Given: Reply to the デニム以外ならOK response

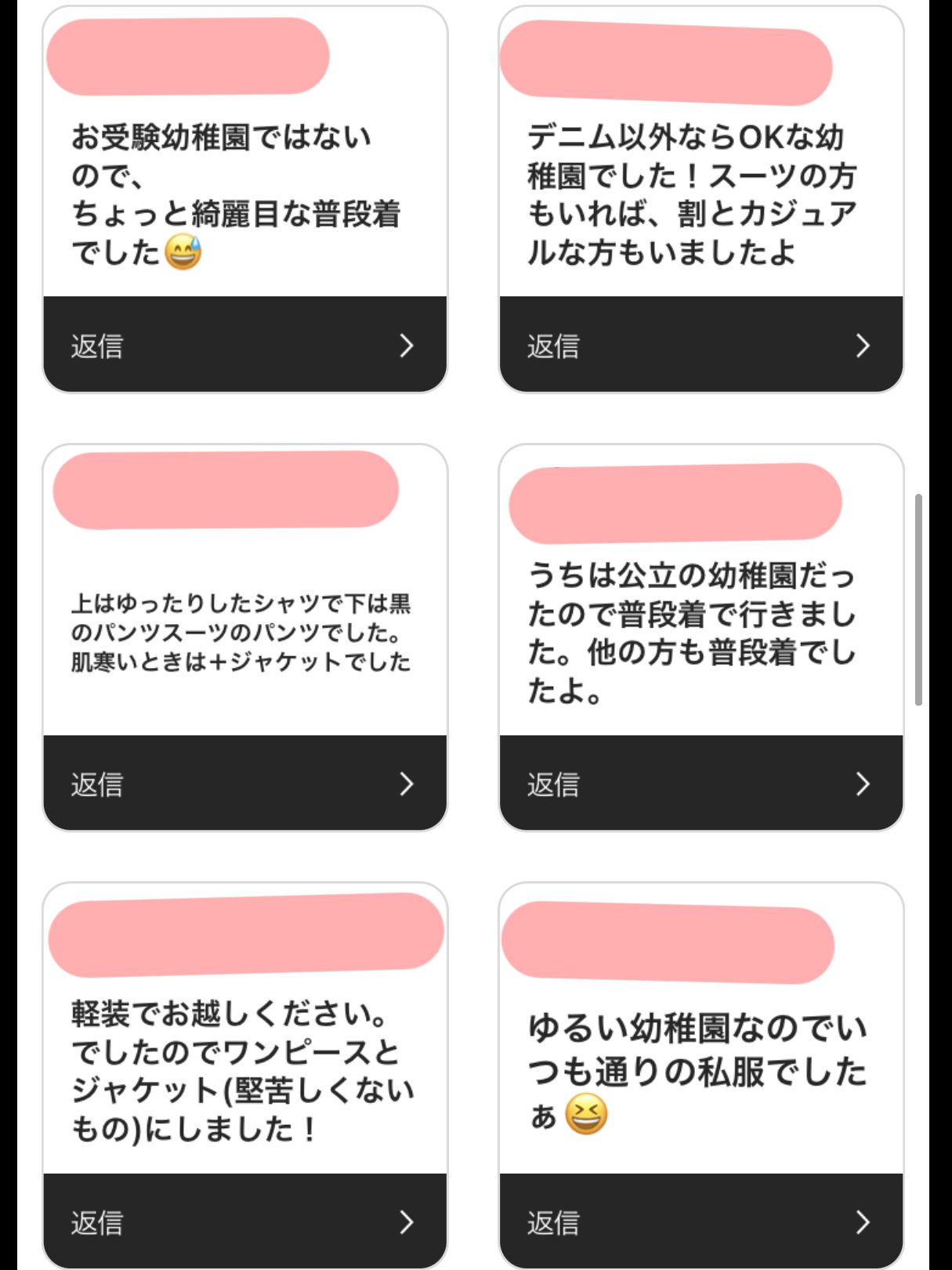Looking at the screenshot, I should click(x=700, y=345).
